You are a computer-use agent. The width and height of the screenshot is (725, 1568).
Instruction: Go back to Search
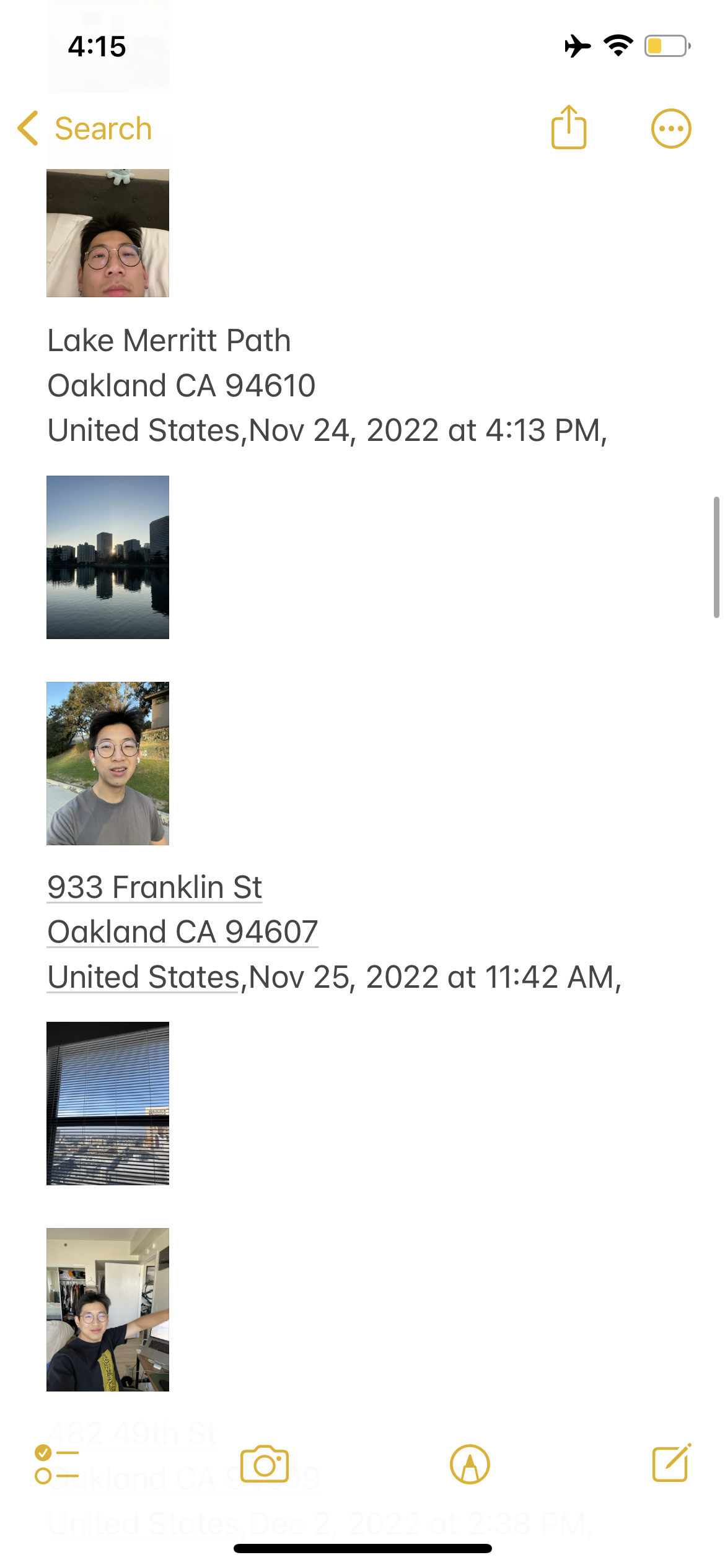click(86, 129)
